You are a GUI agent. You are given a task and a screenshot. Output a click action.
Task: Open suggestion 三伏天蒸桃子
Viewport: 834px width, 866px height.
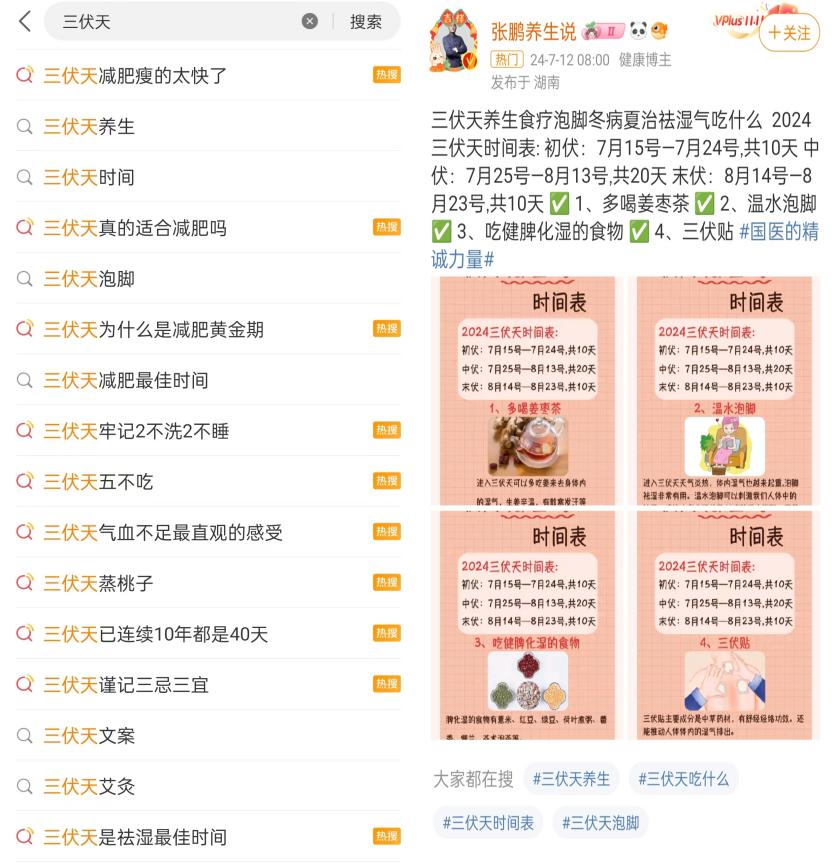[x=98, y=583]
